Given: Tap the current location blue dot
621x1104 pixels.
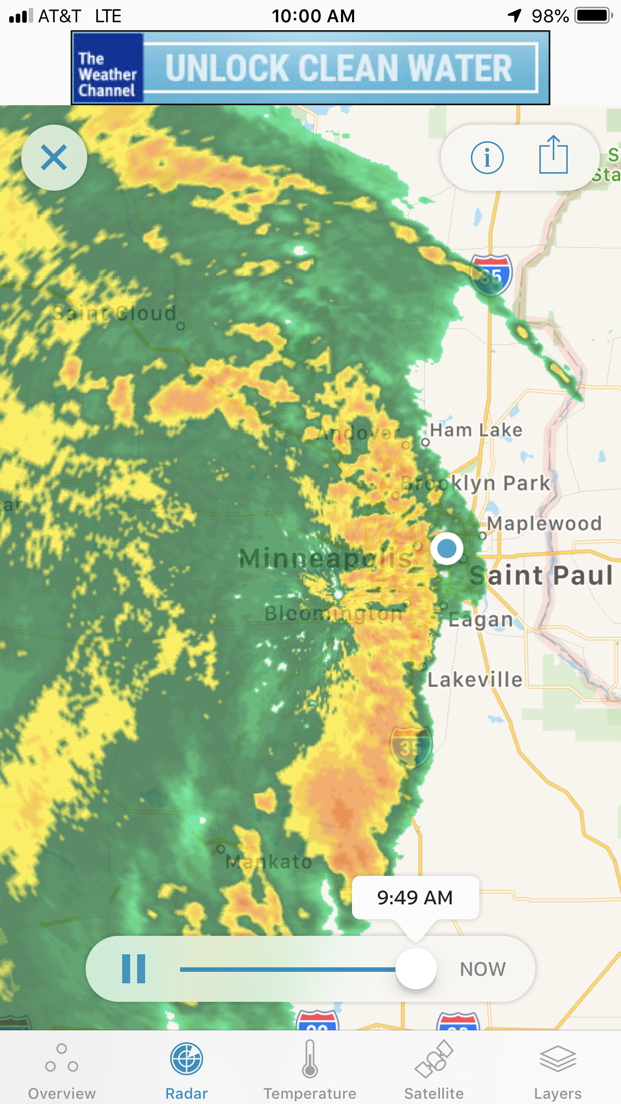Looking at the screenshot, I should 447,548.
